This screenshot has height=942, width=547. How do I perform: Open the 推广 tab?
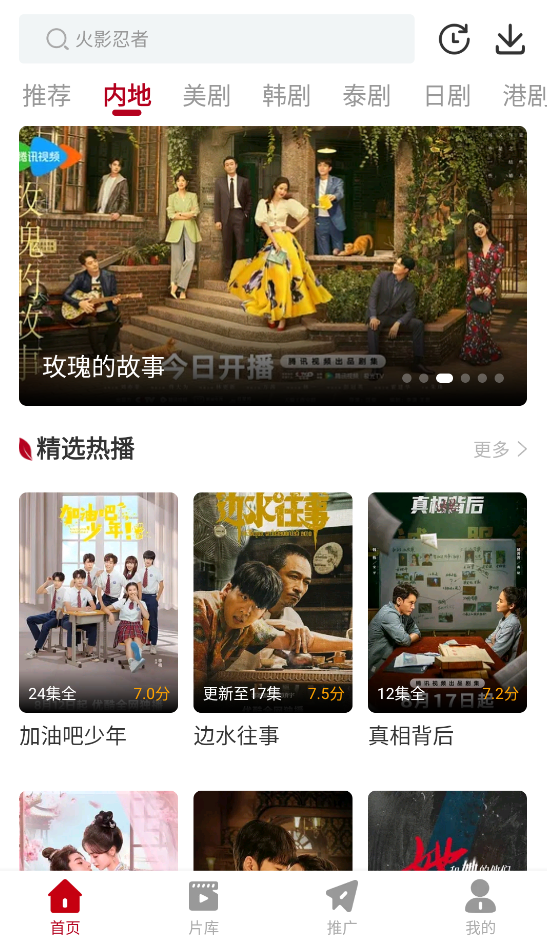342,908
